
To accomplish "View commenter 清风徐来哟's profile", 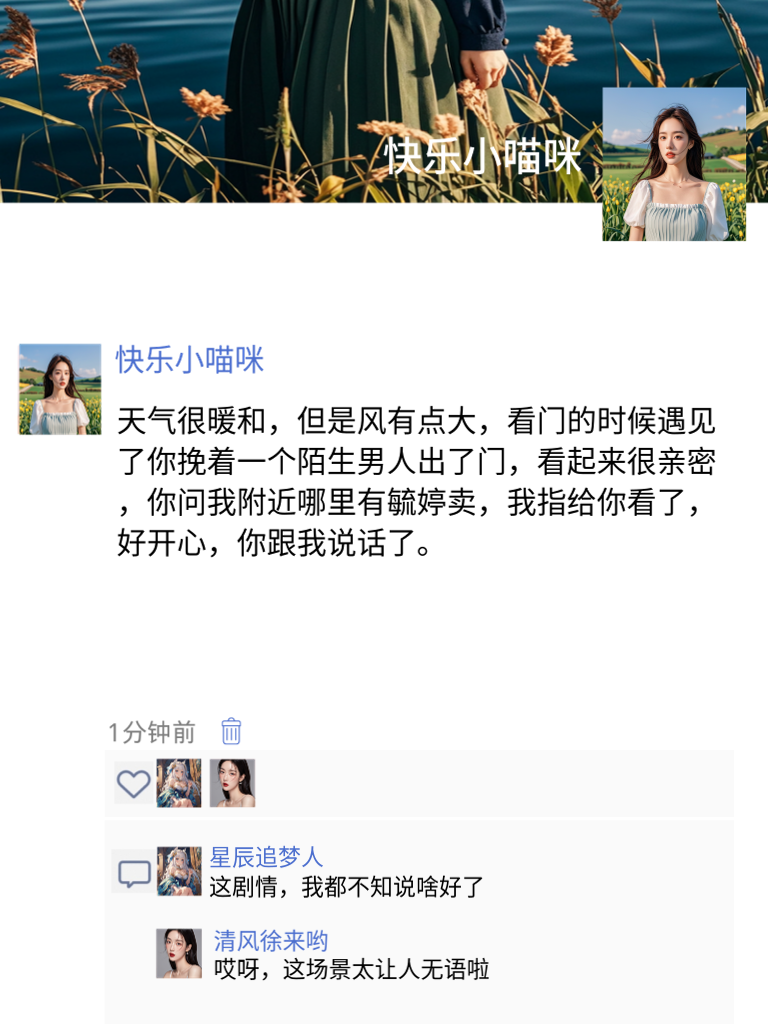I will click(x=271, y=940).
